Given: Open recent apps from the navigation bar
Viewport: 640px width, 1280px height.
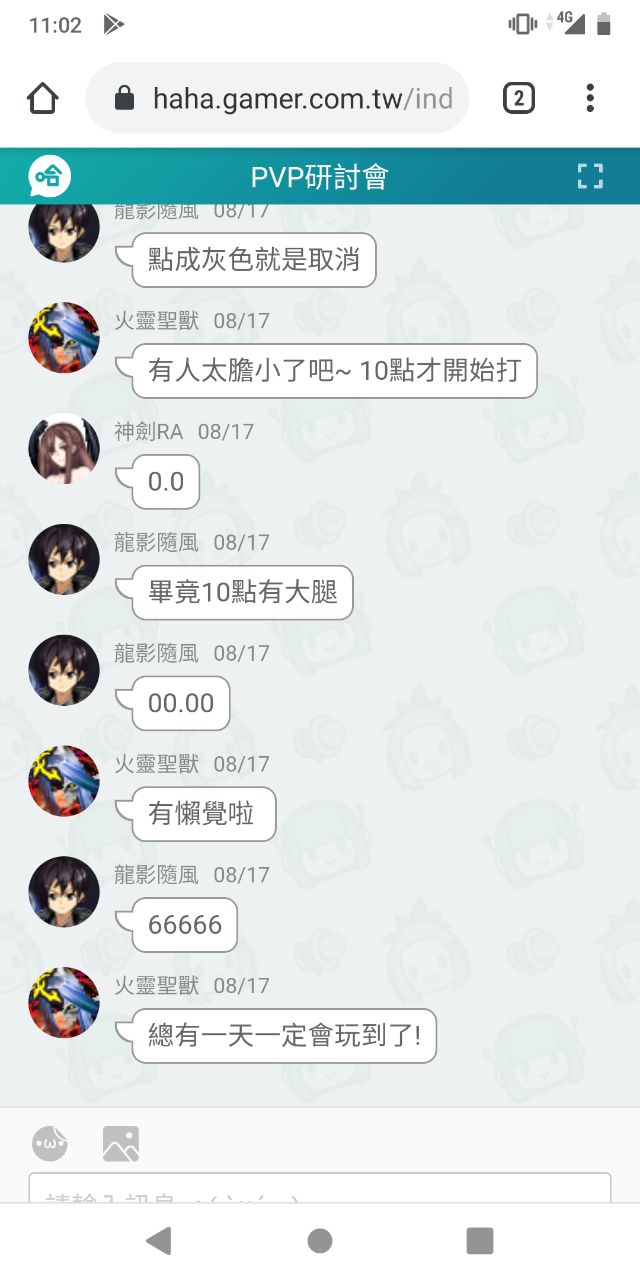Looking at the screenshot, I should point(480,1241).
